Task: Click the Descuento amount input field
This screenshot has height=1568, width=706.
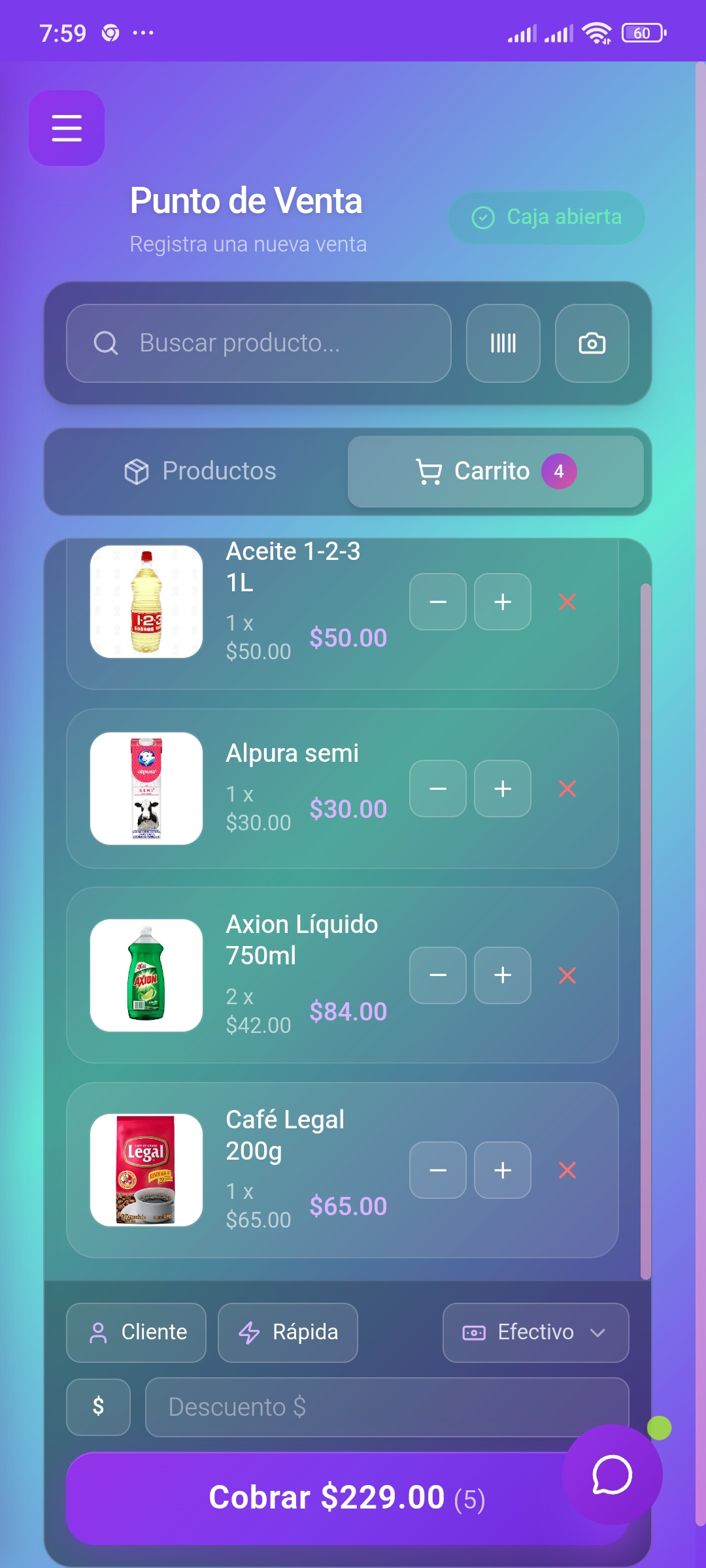Action: coord(386,1407)
